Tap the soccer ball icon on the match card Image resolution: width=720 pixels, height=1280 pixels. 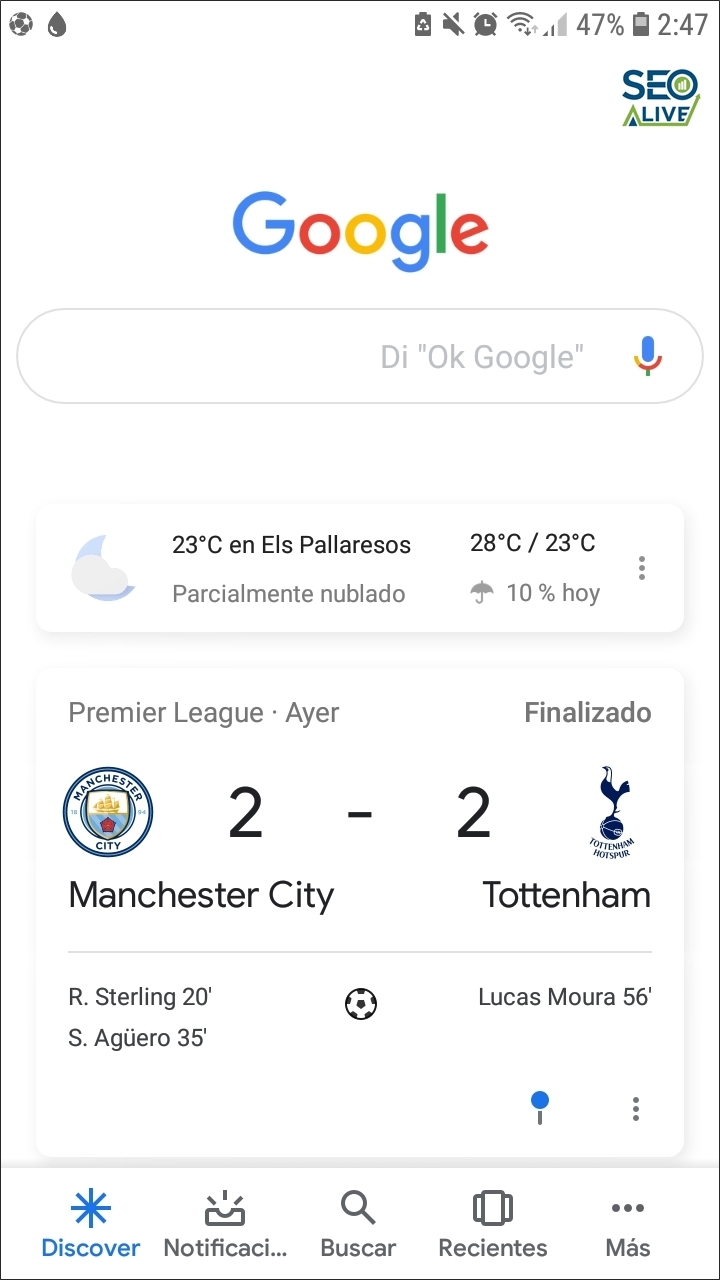tap(360, 1004)
